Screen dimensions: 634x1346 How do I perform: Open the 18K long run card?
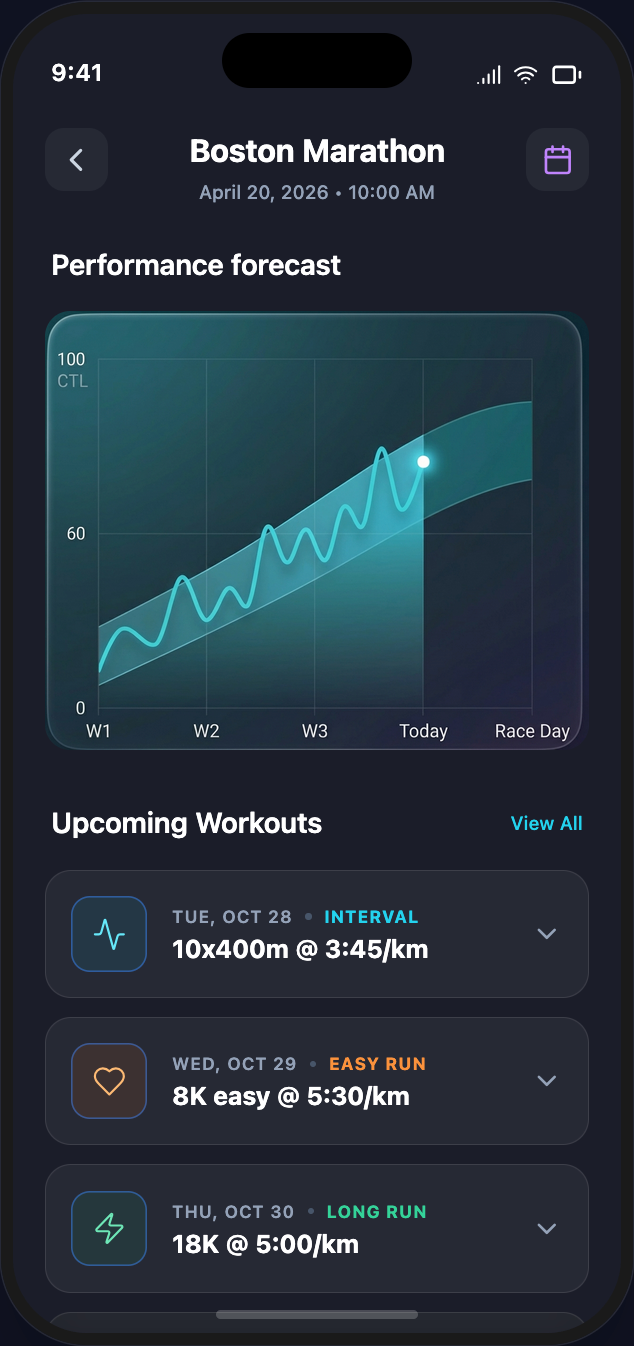pyautogui.click(x=300, y=1228)
